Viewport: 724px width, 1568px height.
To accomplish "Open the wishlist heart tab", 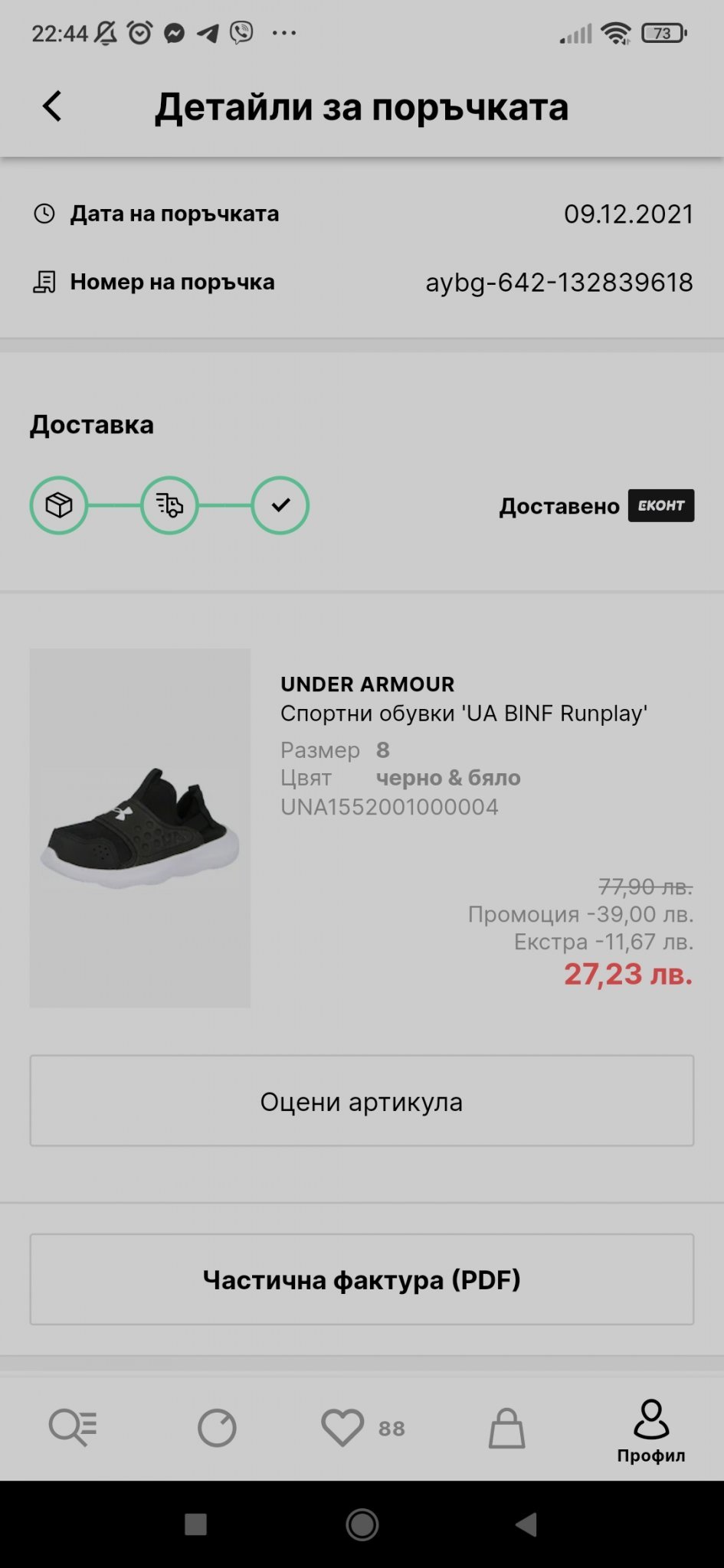I will 342,1428.
